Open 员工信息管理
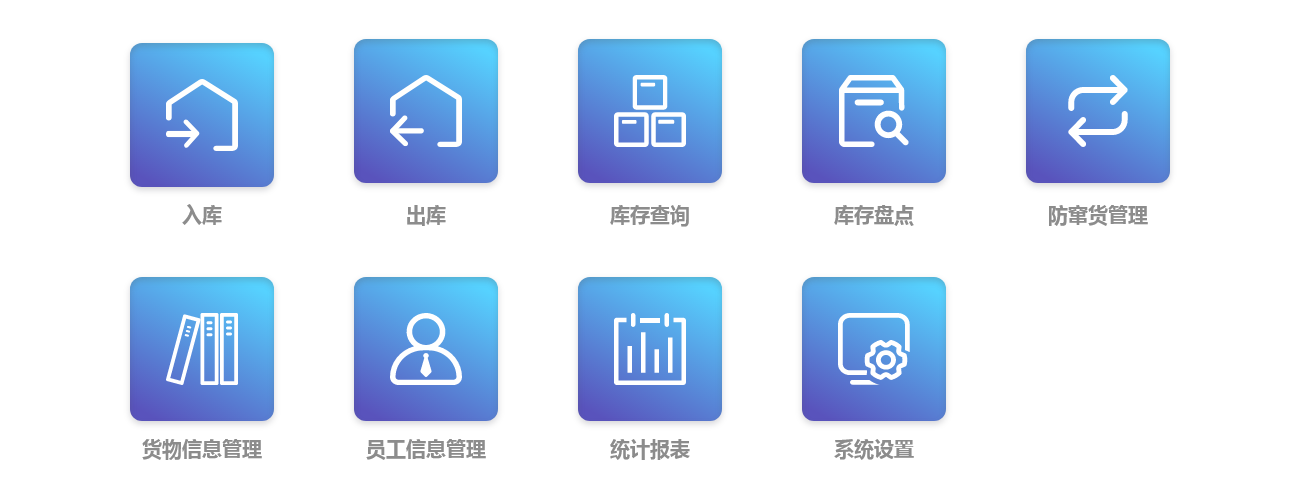This screenshot has width=1300, height=500. (426, 349)
